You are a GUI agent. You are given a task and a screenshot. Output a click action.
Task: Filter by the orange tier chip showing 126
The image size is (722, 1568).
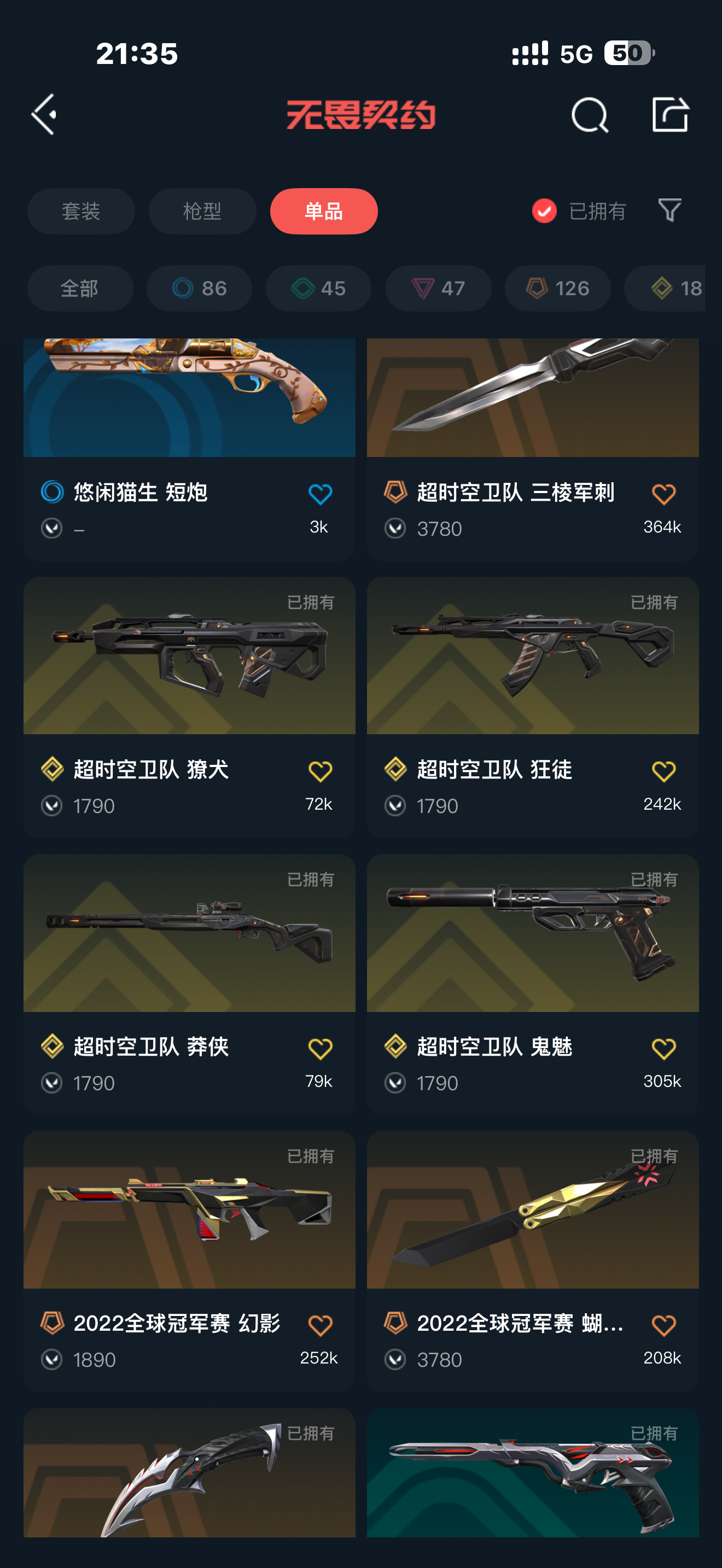(x=557, y=288)
